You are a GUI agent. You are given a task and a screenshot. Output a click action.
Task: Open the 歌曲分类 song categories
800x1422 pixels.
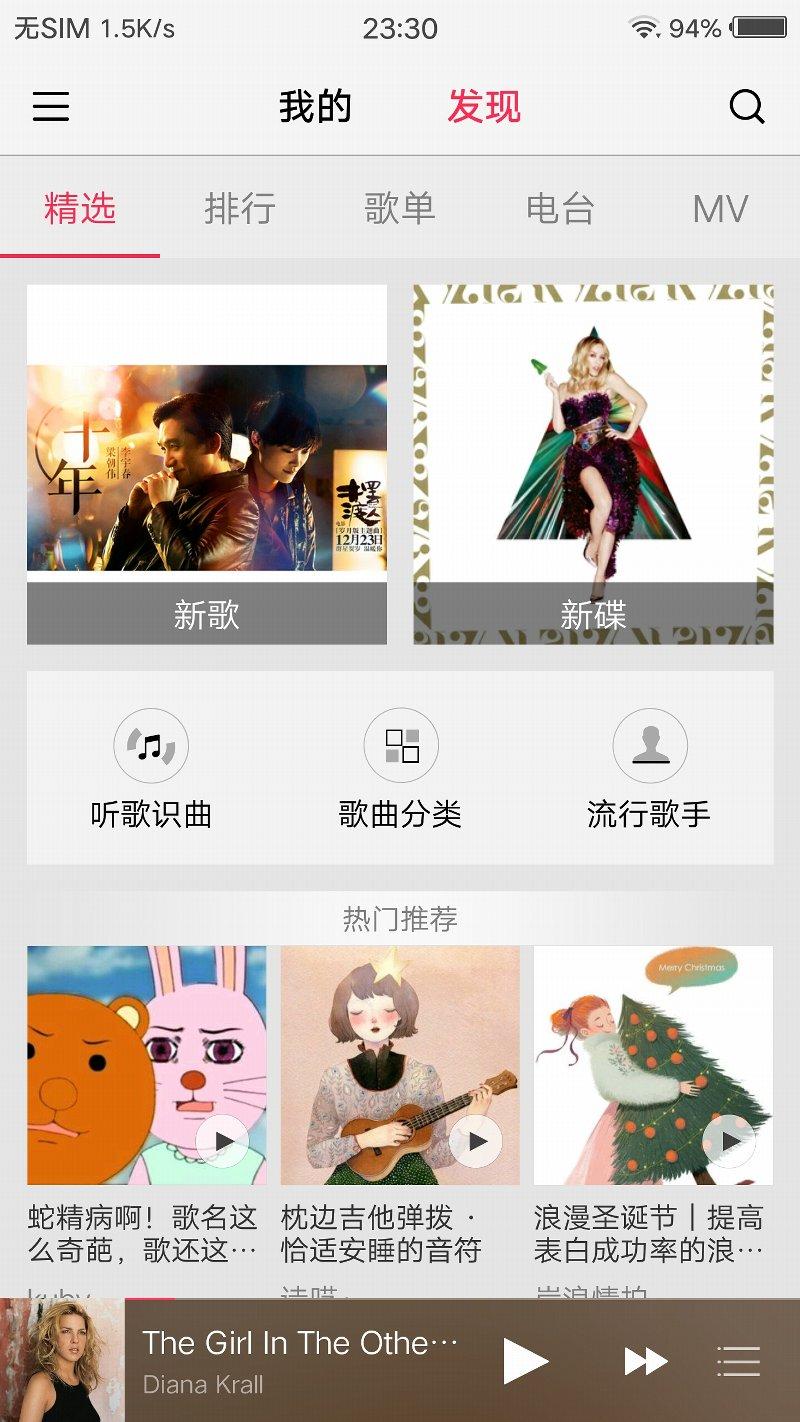[401, 772]
